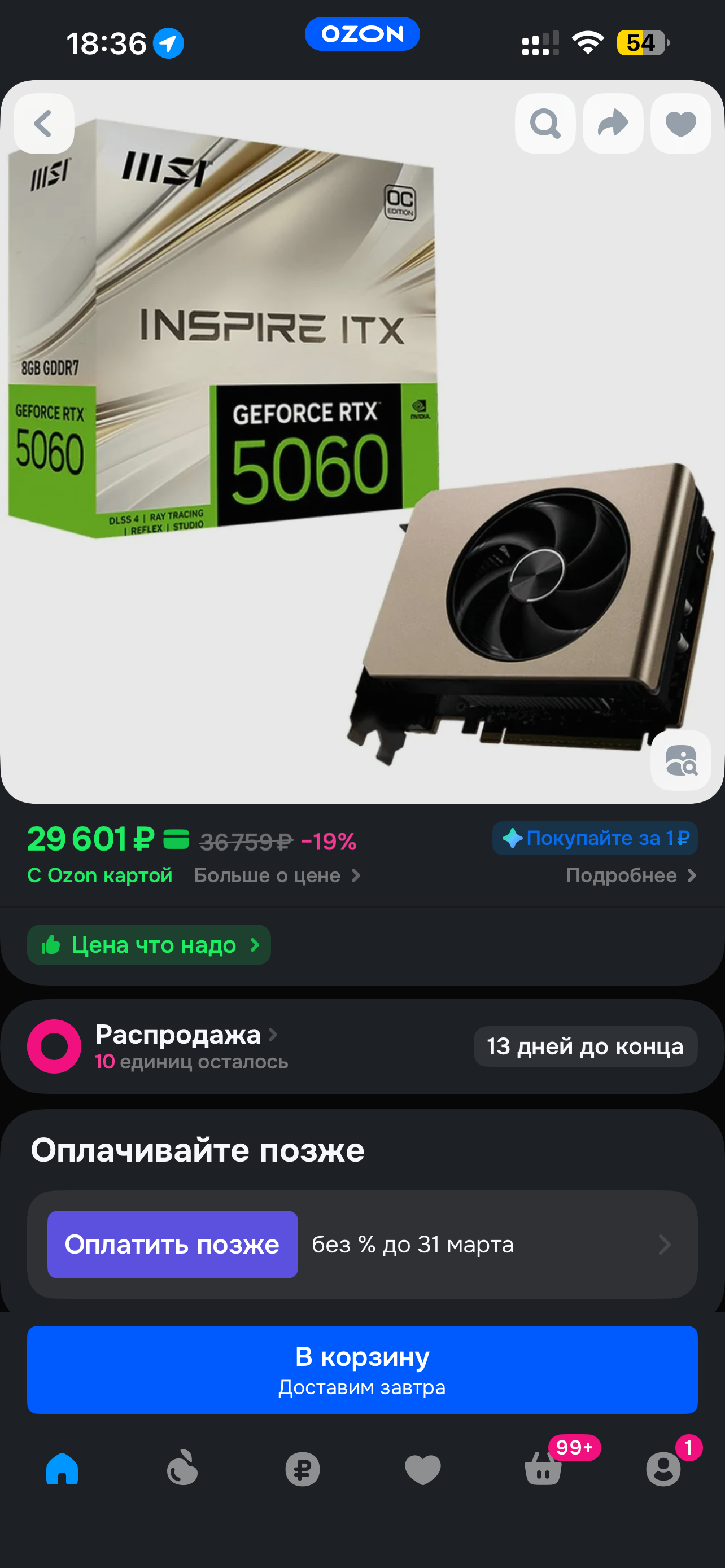Expand the pay-later row chevron
Screen dimensions: 725x1568
[x=664, y=1244]
